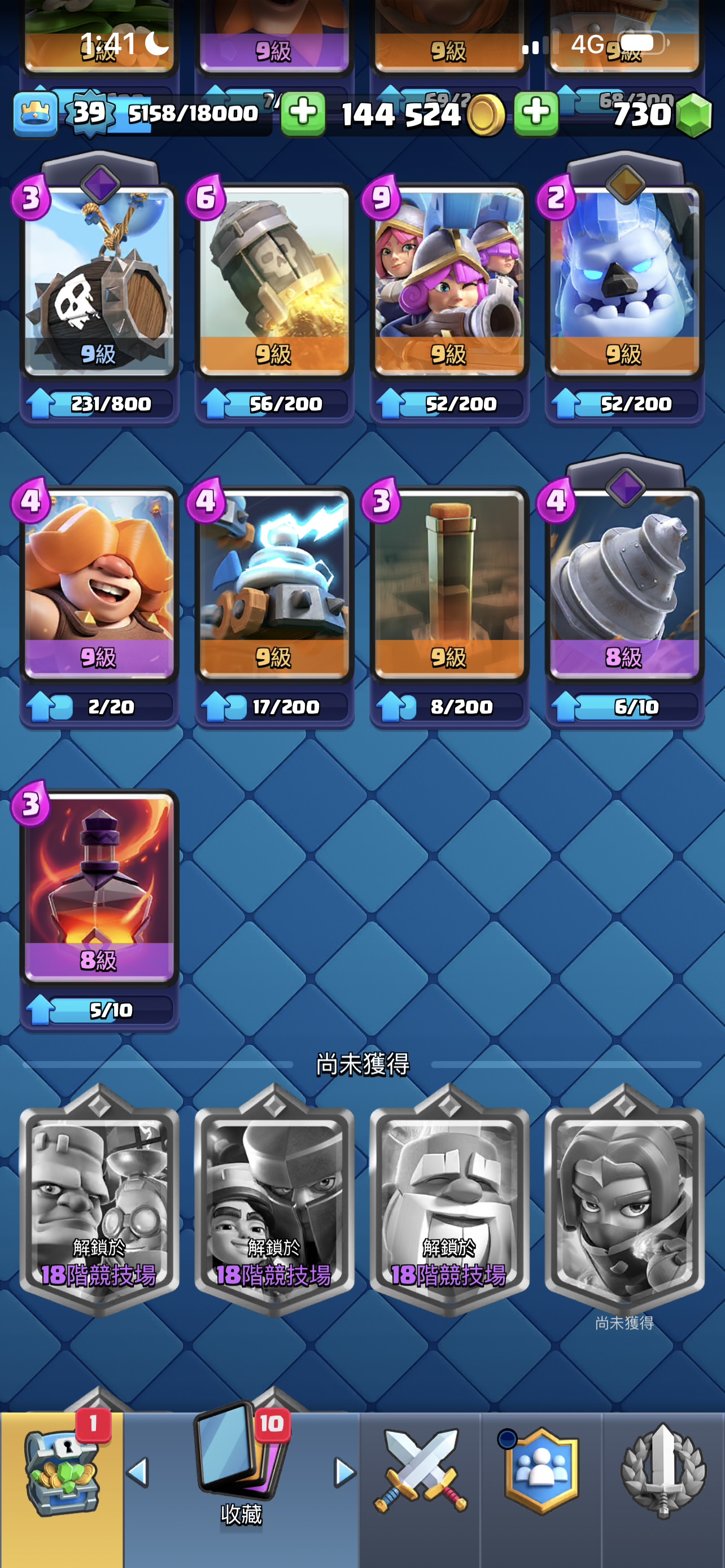View the locked bearded monk card

point(449,1202)
